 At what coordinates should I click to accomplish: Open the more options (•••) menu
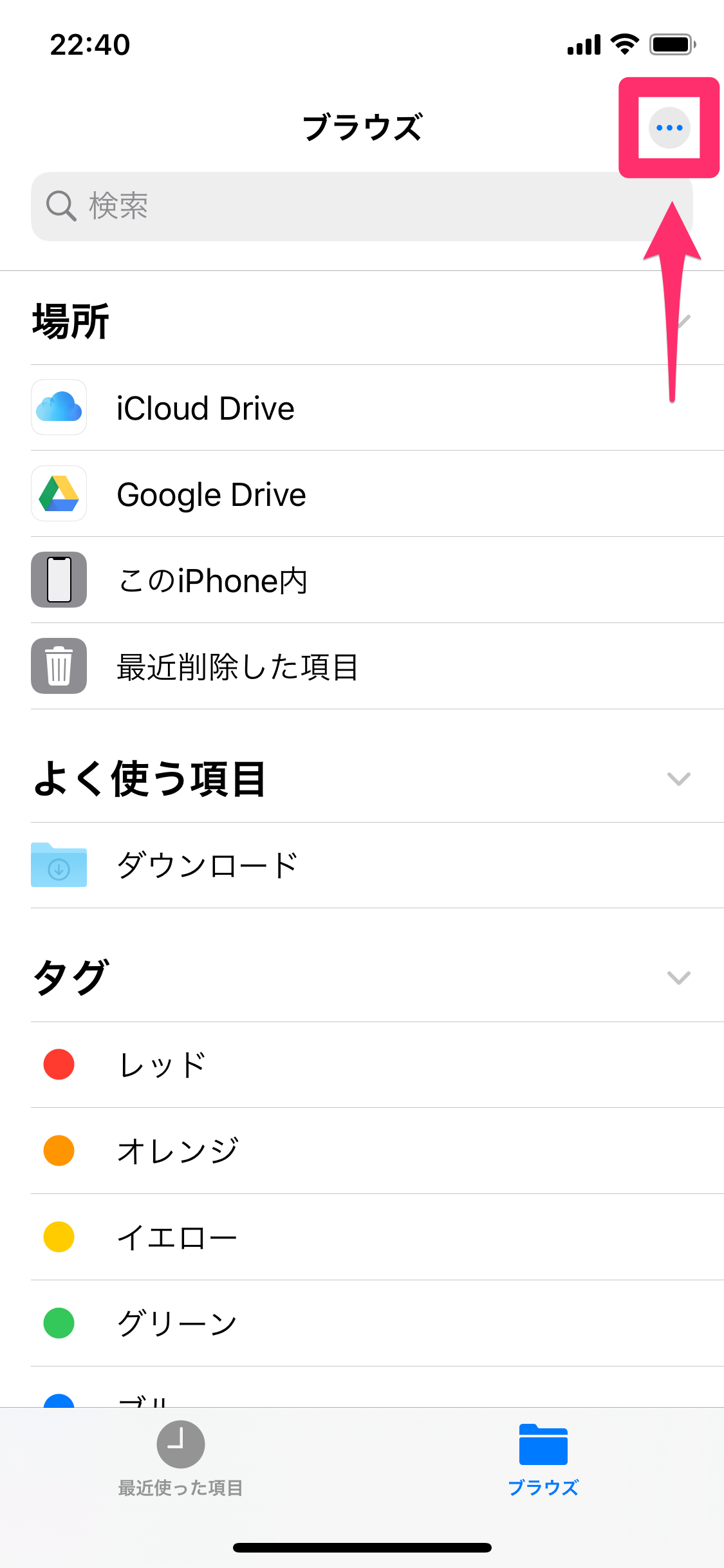pos(668,127)
